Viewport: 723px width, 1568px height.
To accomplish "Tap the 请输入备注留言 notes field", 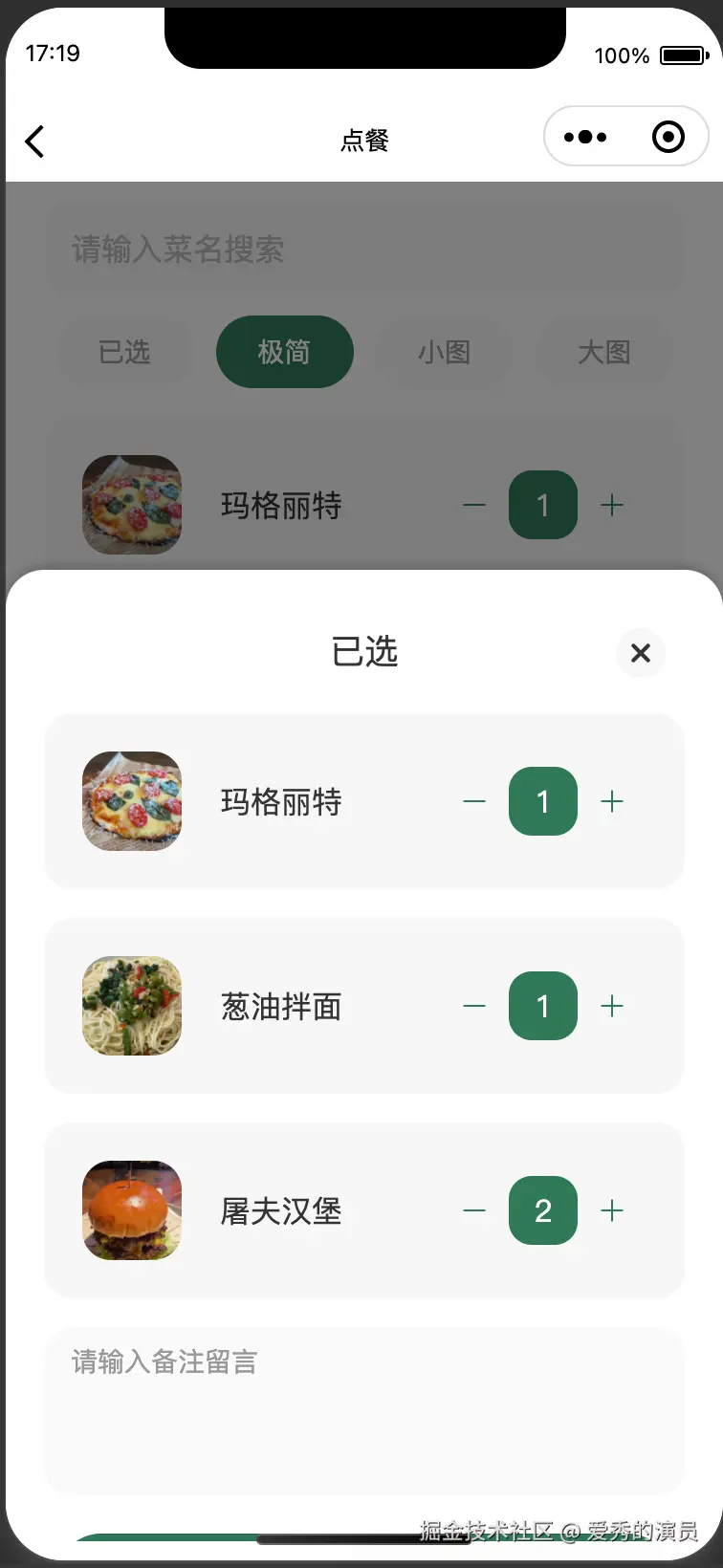I will tap(363, 1409).
